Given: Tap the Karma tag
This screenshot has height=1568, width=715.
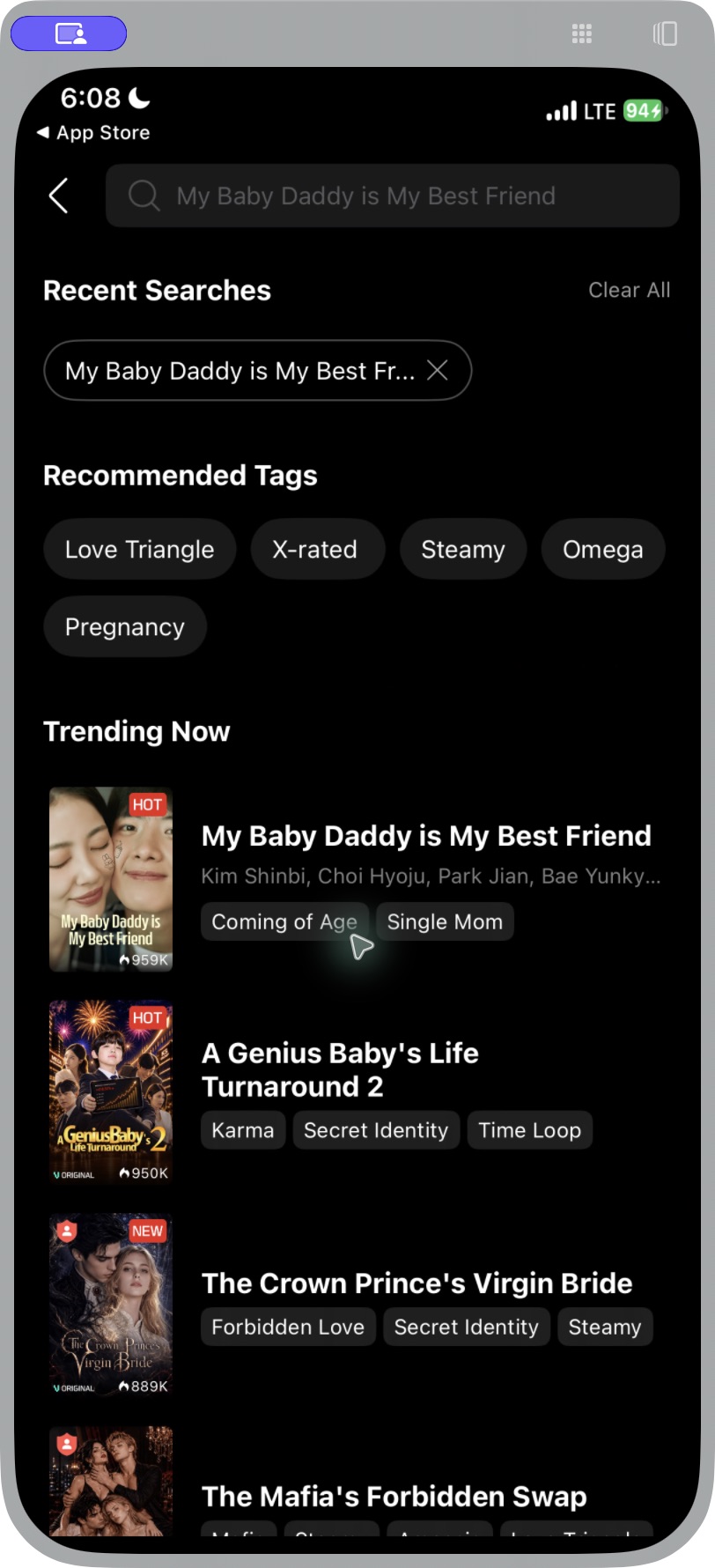Looking at the screenshot, I should [243, 1130].
